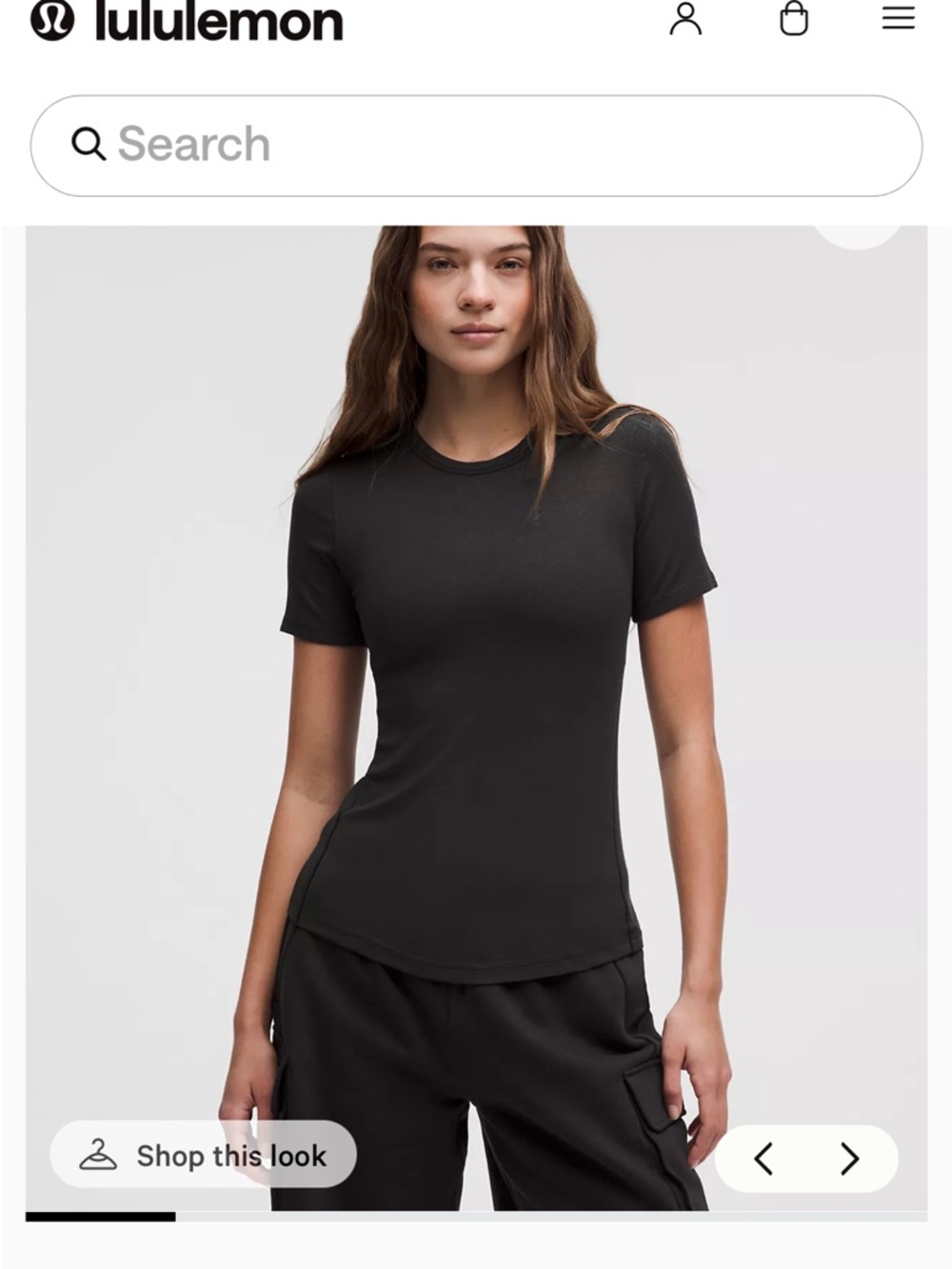Click the hanger icon on Shop this look
The height and width of the screenshot is (1269, 952).
[x=97, y=1156]
